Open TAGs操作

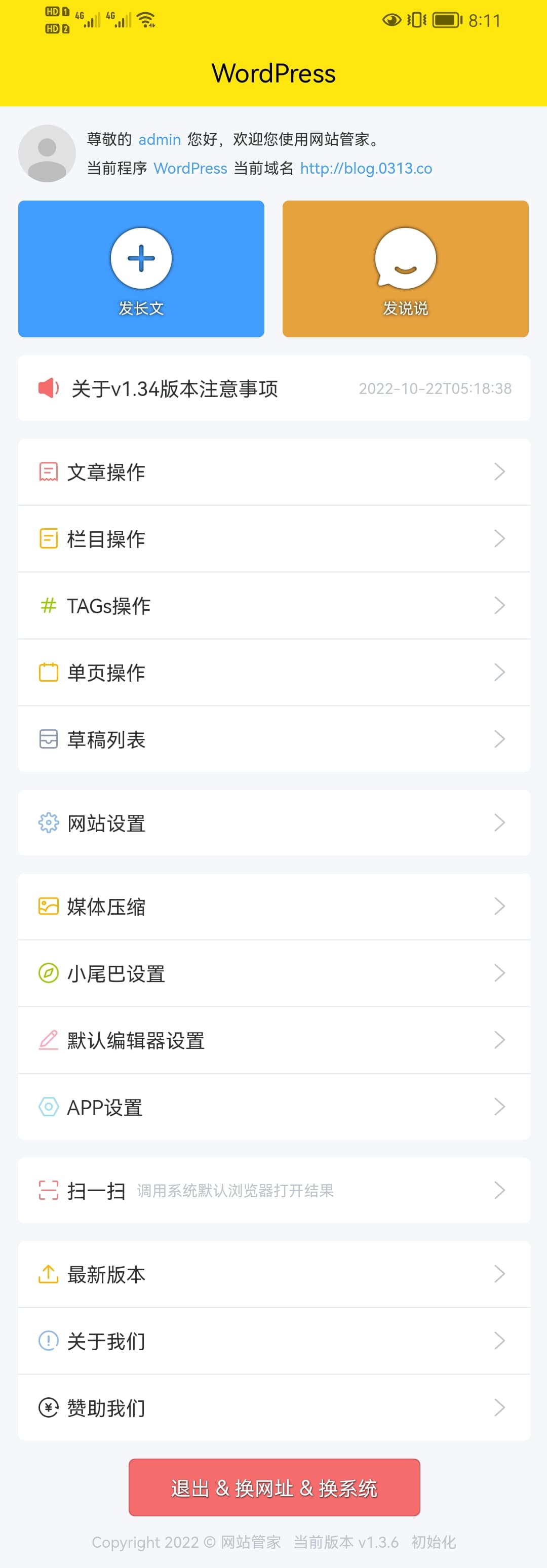(x=274, y=606)
